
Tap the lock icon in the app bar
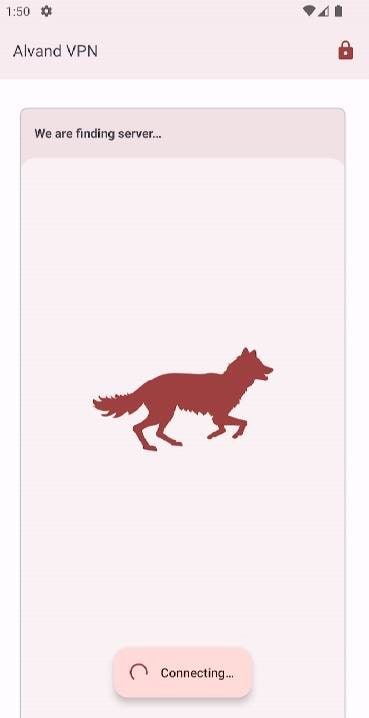pos(346,50)
